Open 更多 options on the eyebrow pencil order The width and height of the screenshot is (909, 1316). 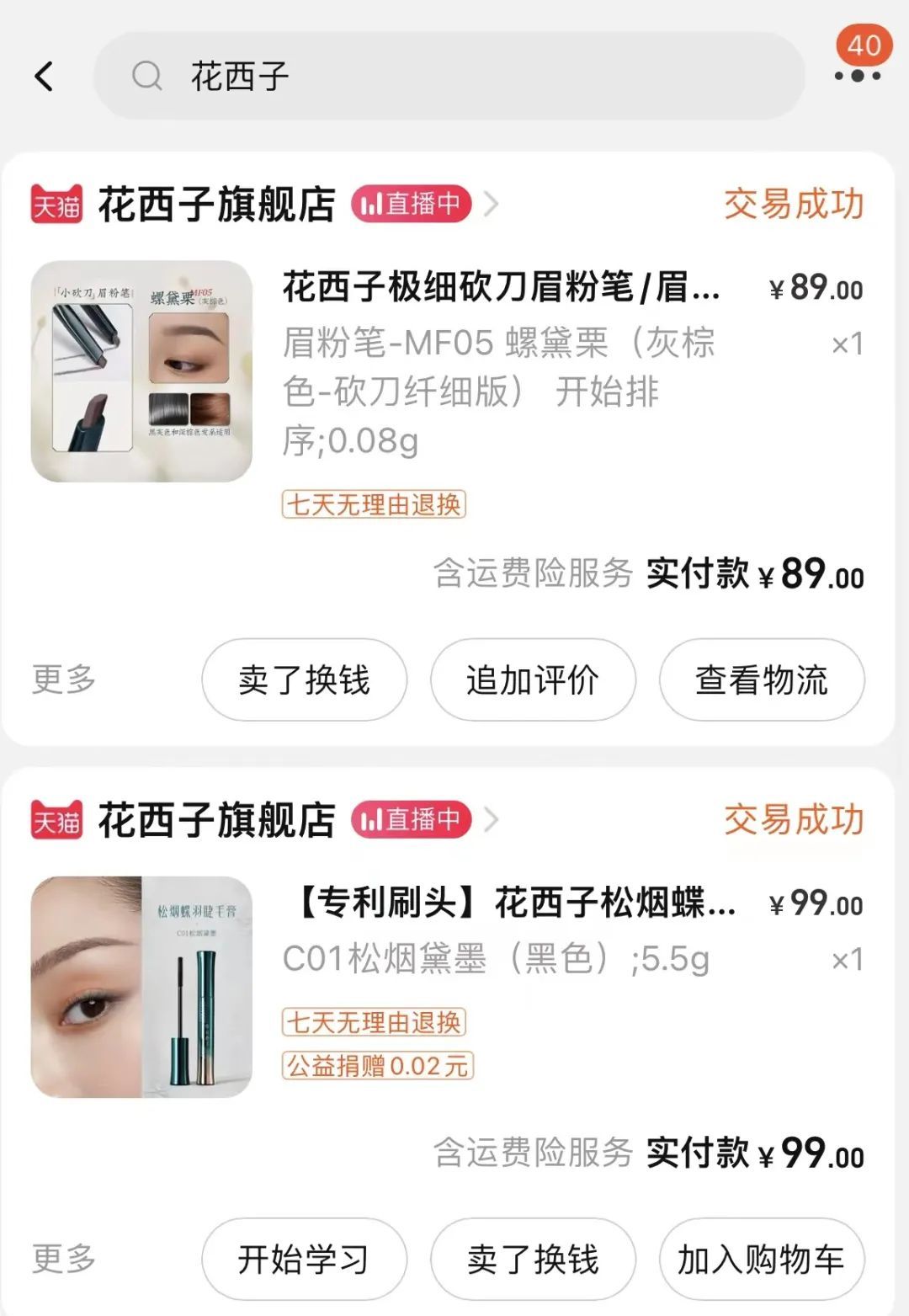point(63,679)
